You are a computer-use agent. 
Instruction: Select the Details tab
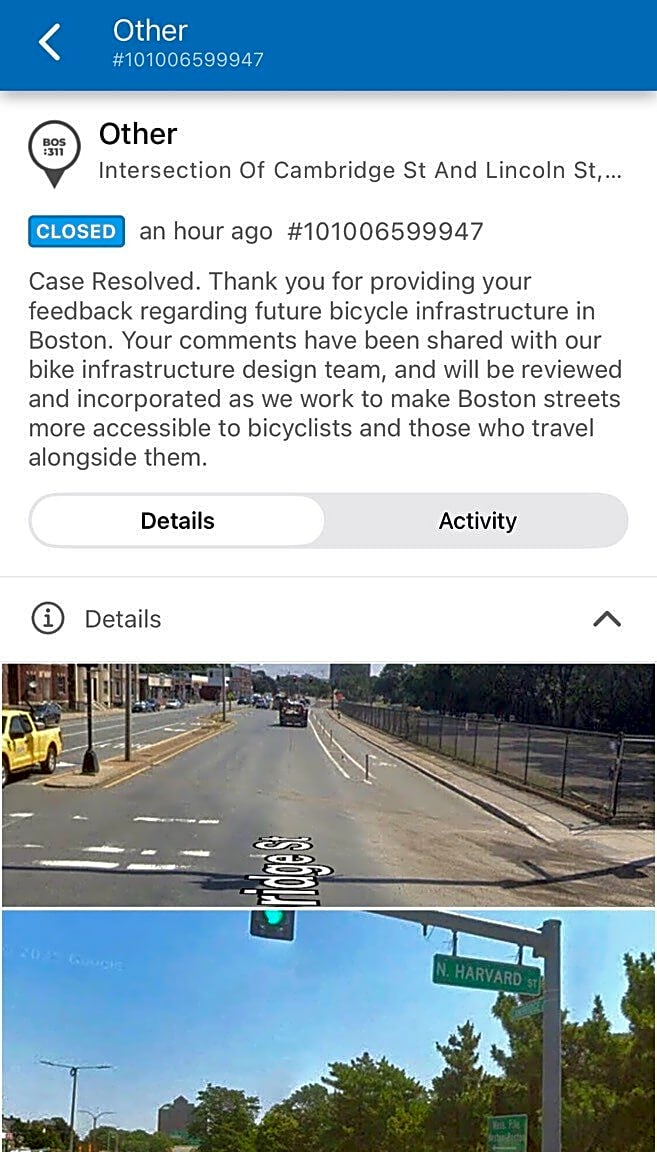tap(178, 521)
